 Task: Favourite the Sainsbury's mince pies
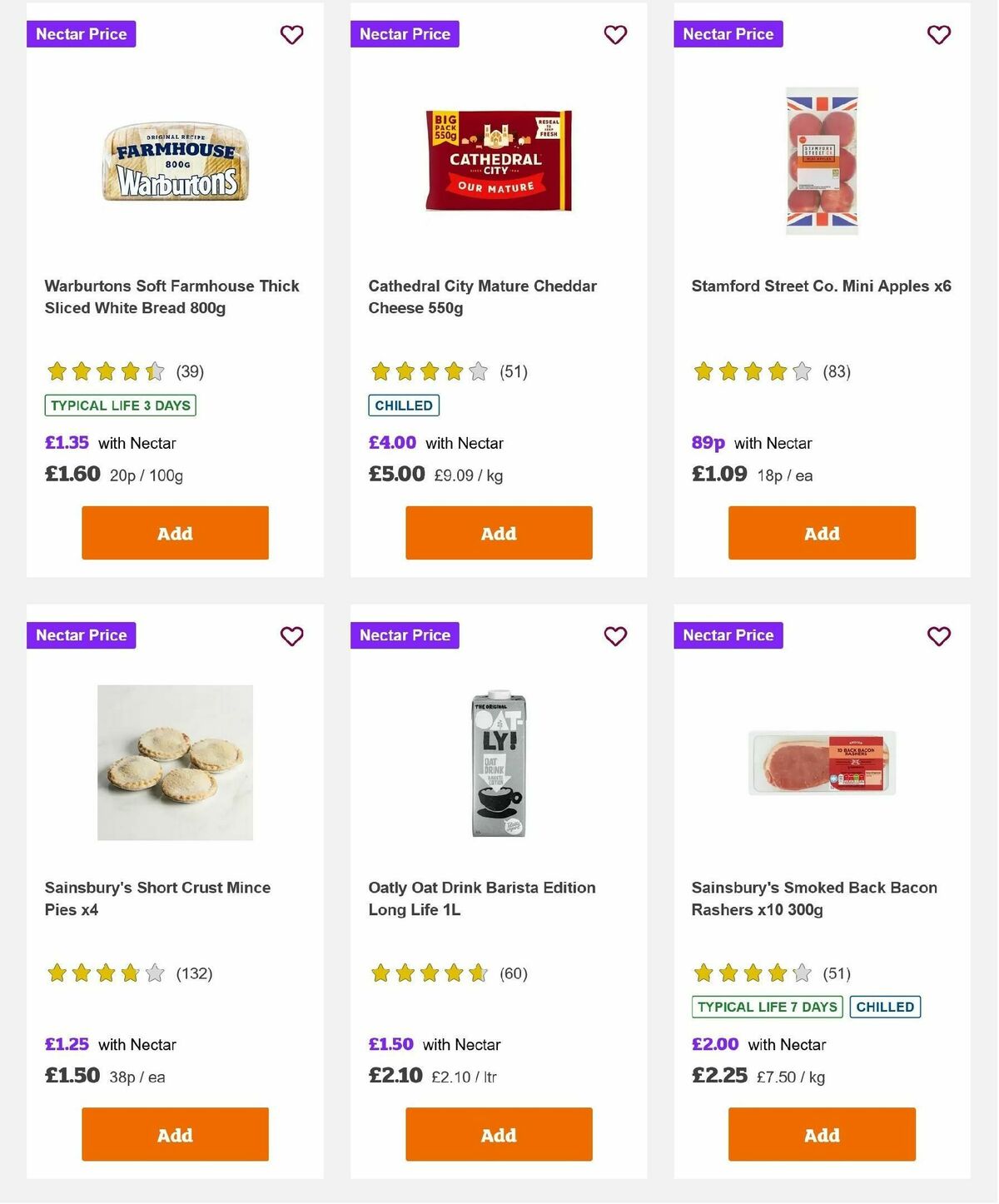[291, 635]
